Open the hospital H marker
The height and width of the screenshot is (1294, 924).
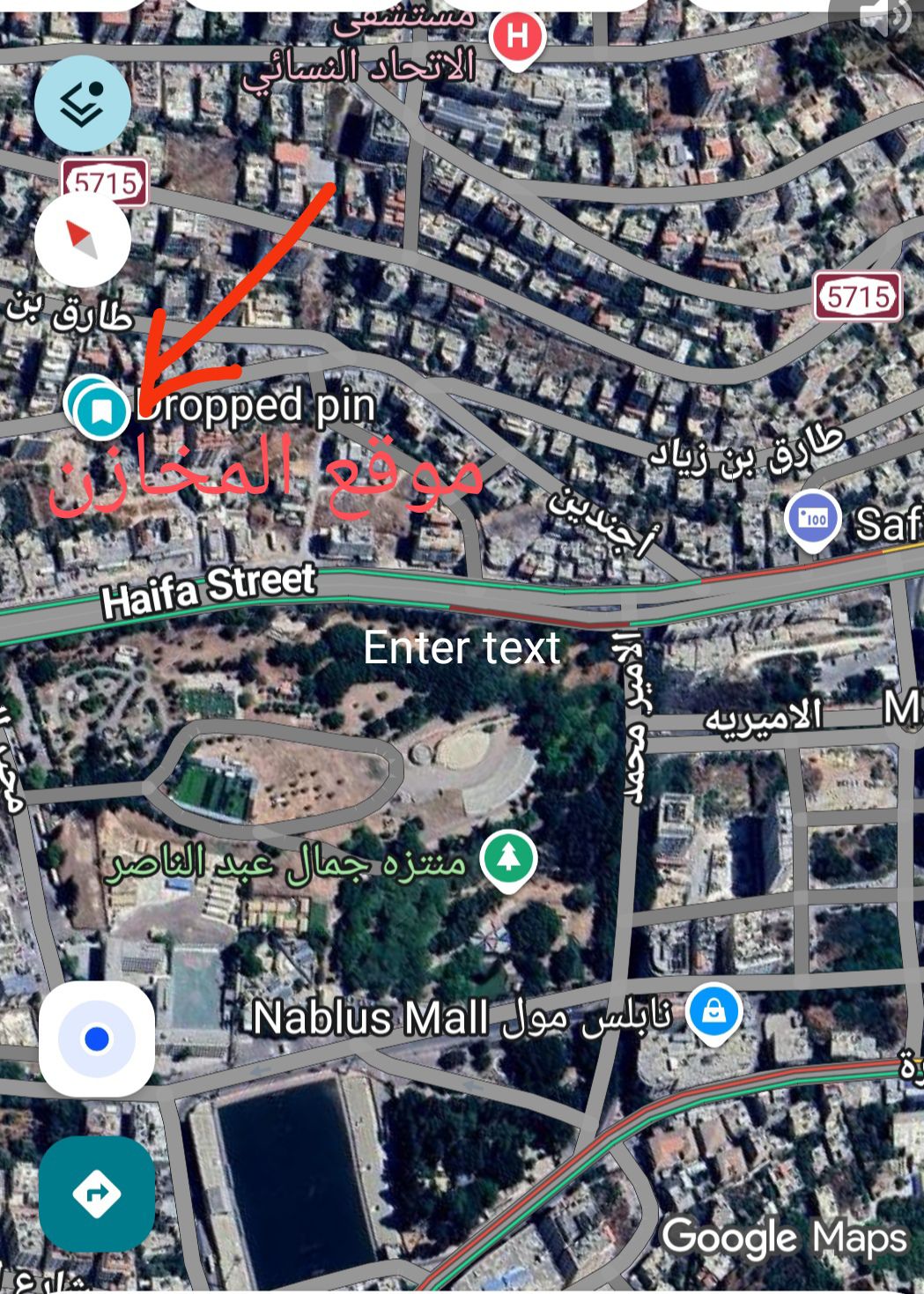[x=518, y=37]
